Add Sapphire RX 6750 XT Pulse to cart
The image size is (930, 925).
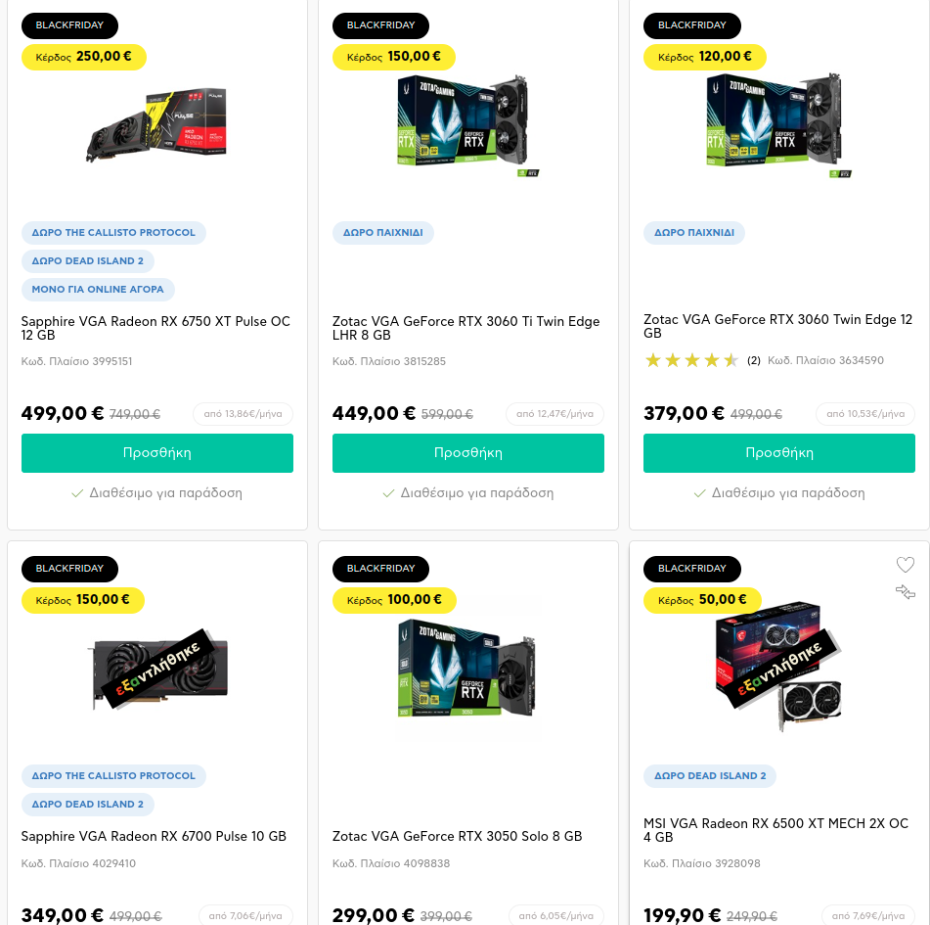(x=157, y=453)
